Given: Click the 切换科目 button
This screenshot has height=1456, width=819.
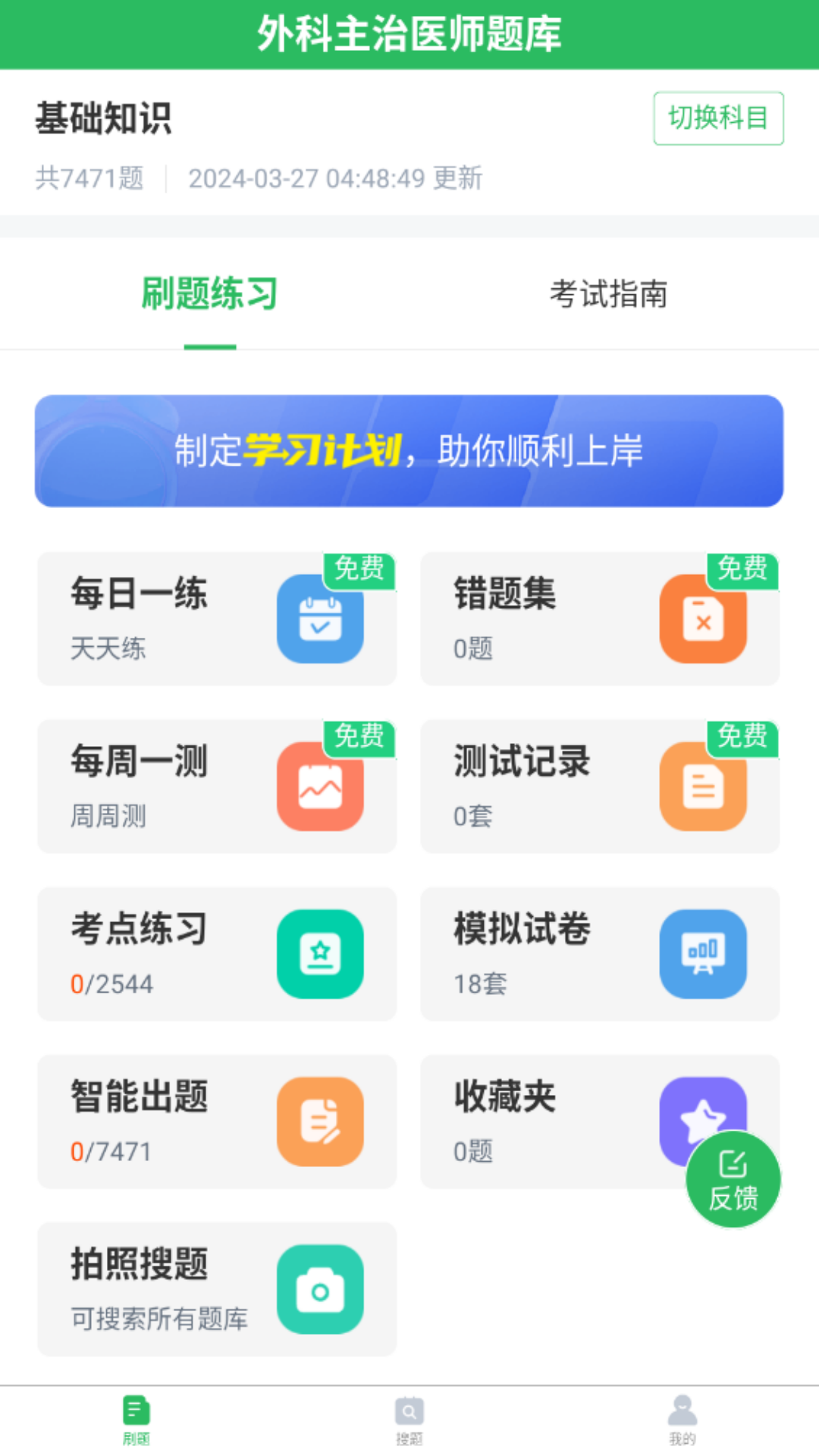Looking at the screenshot, I should [718, 118].
